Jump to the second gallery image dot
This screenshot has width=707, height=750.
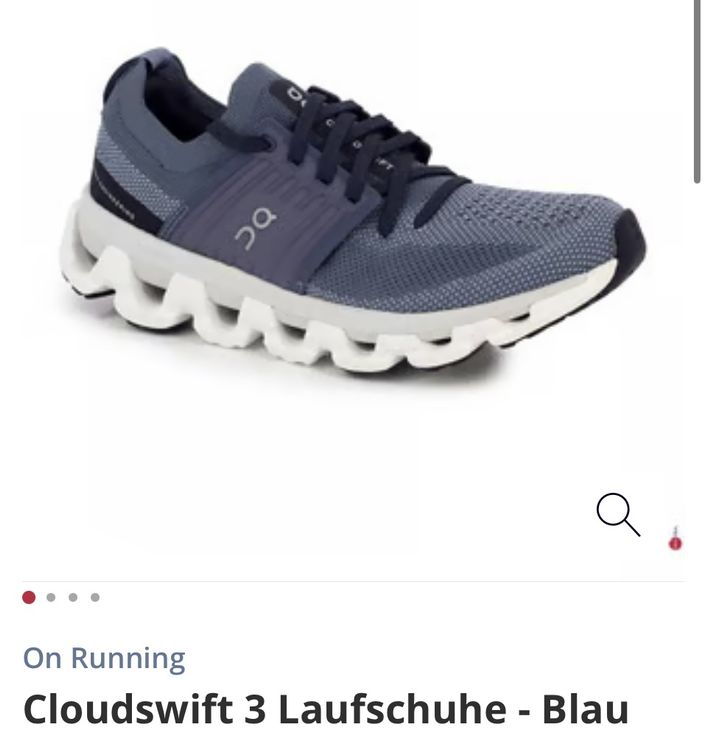[x=51, y=597]
